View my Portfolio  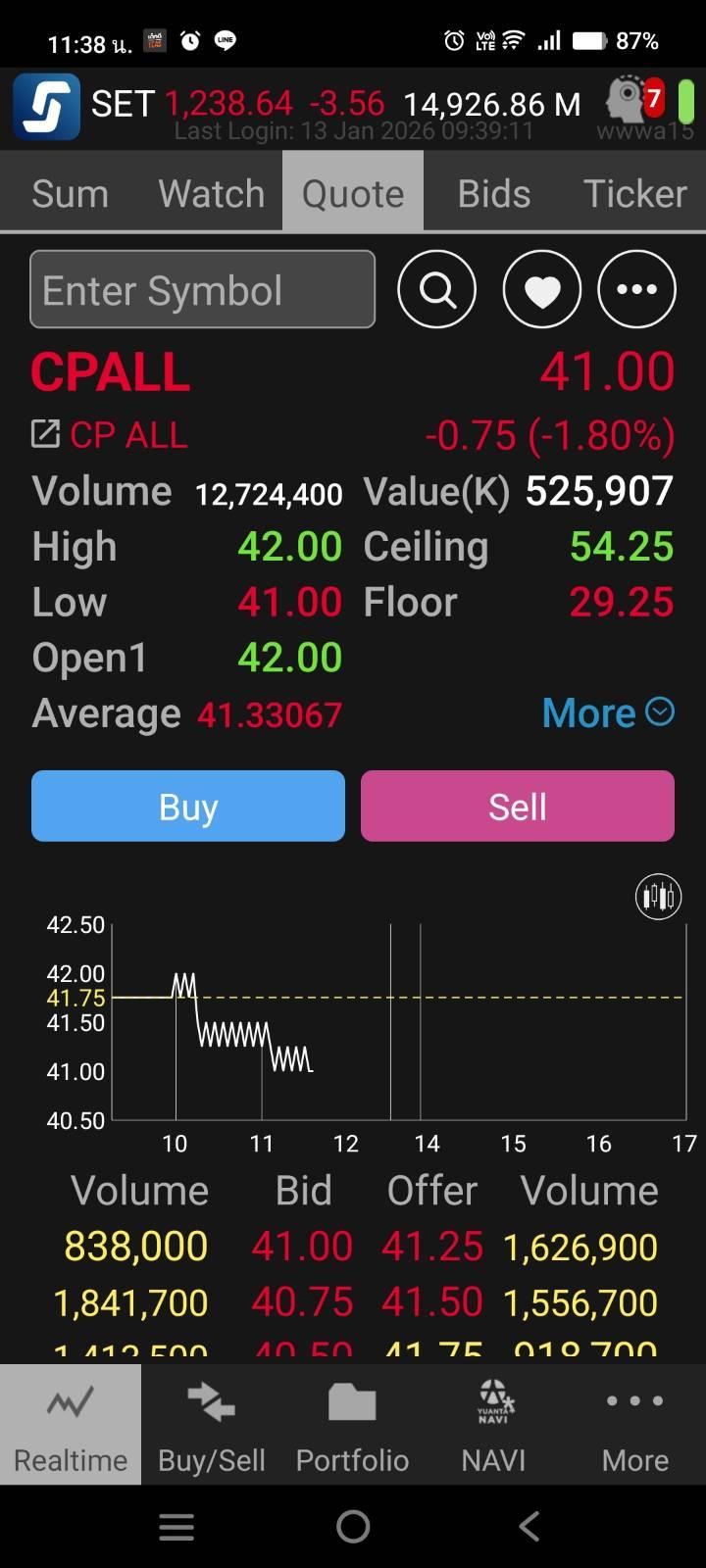[x=353, y=1424]
